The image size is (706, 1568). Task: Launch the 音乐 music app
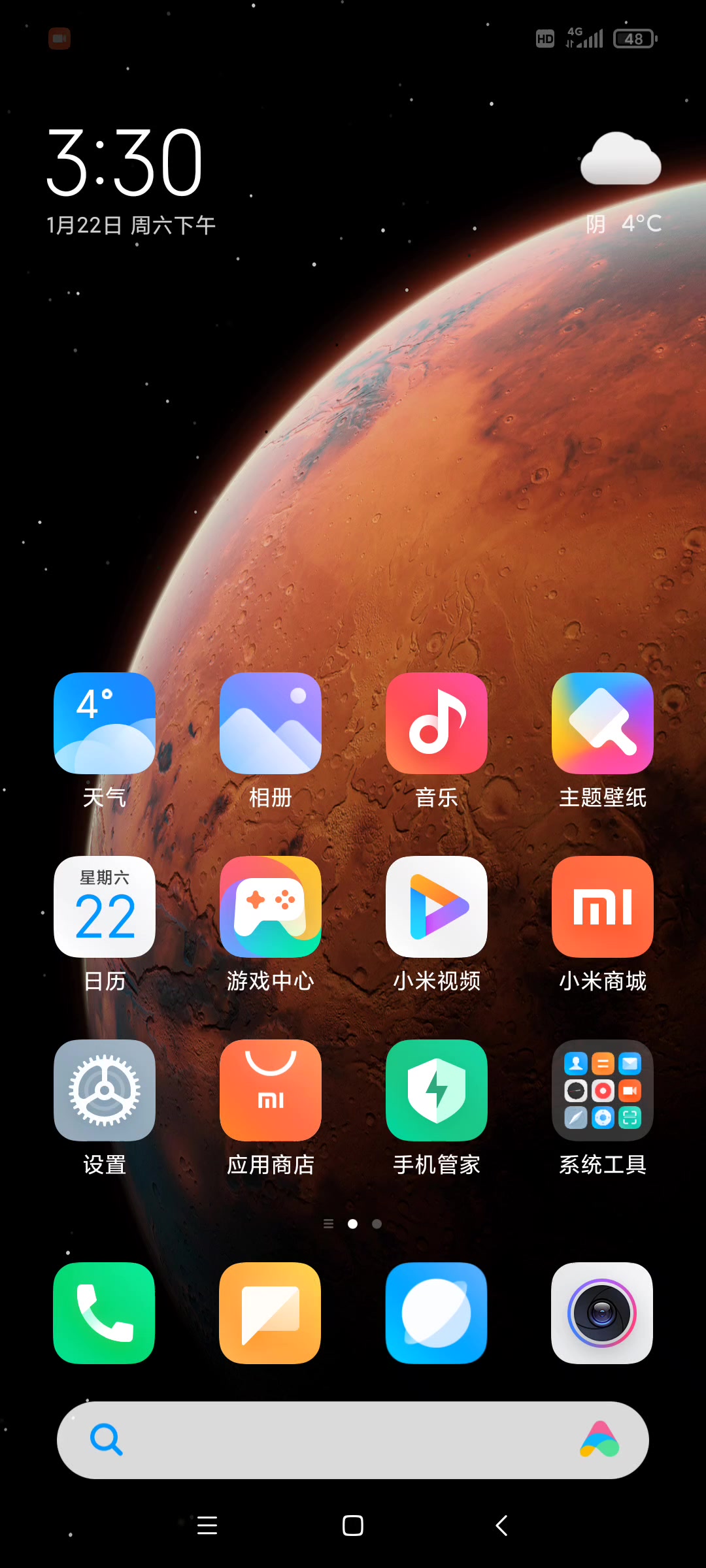tap(437, 723)
